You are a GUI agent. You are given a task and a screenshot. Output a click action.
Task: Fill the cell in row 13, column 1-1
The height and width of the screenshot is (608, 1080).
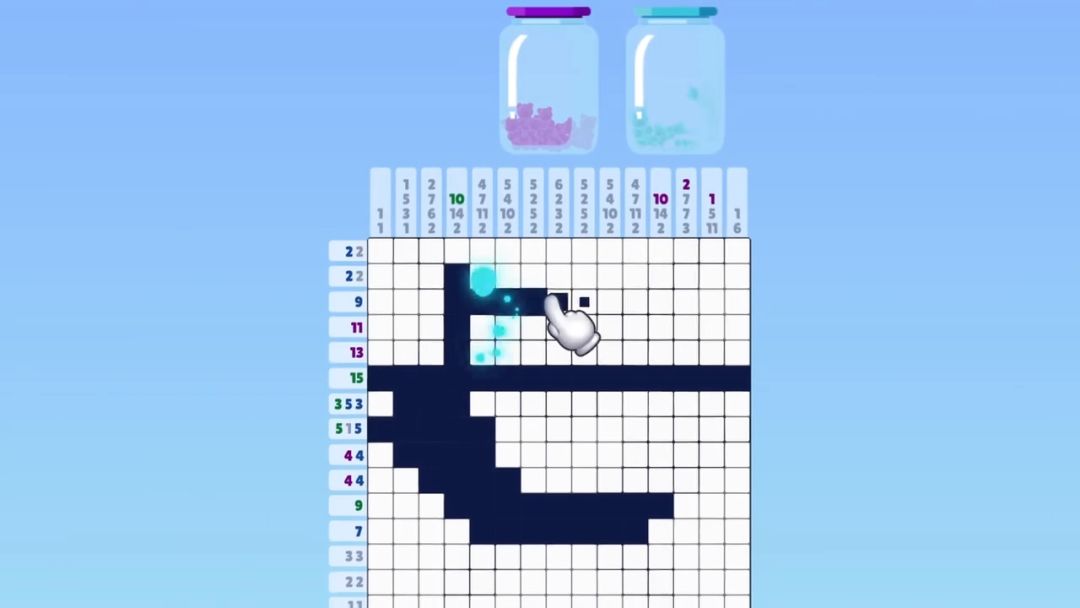(x=381, y=352)
